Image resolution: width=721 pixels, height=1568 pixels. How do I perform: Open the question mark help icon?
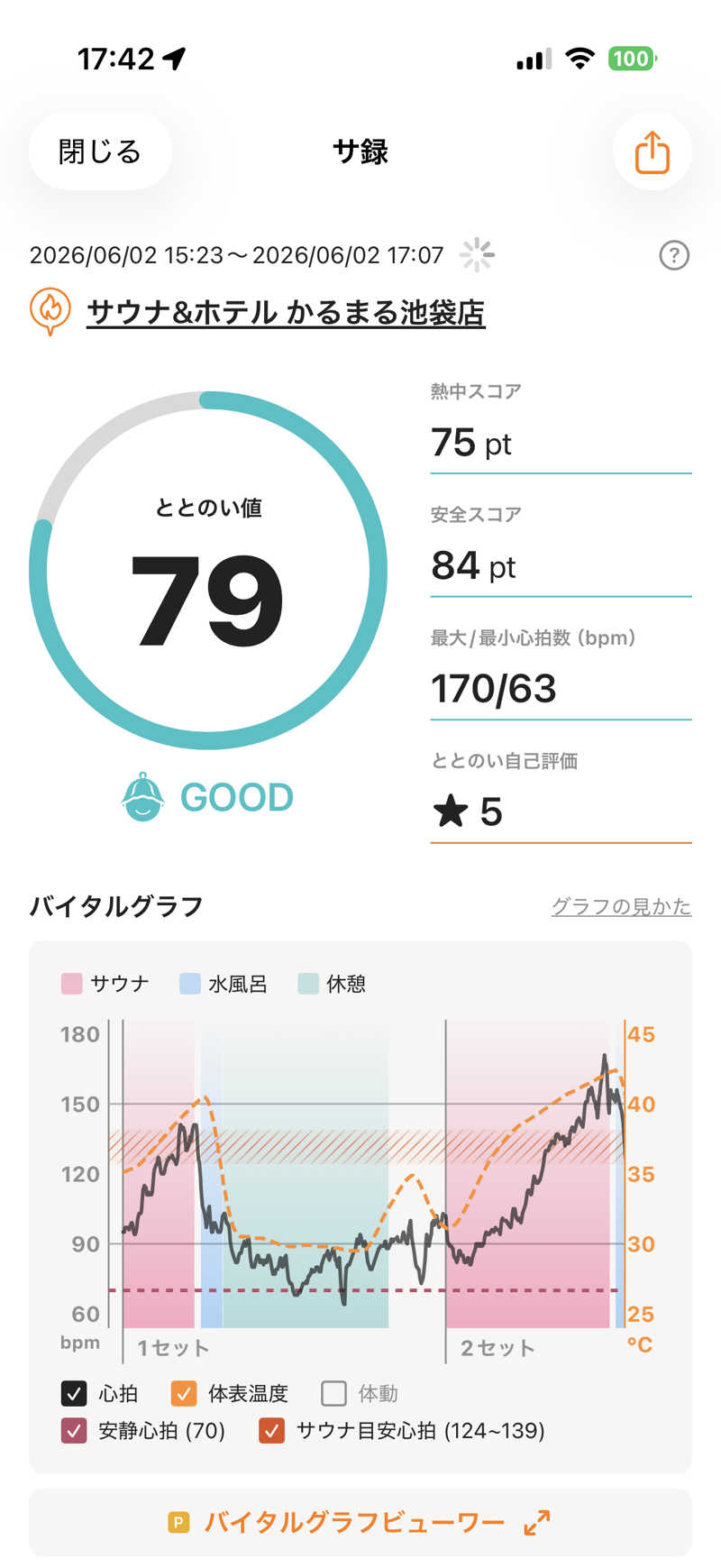coord(674,255)
